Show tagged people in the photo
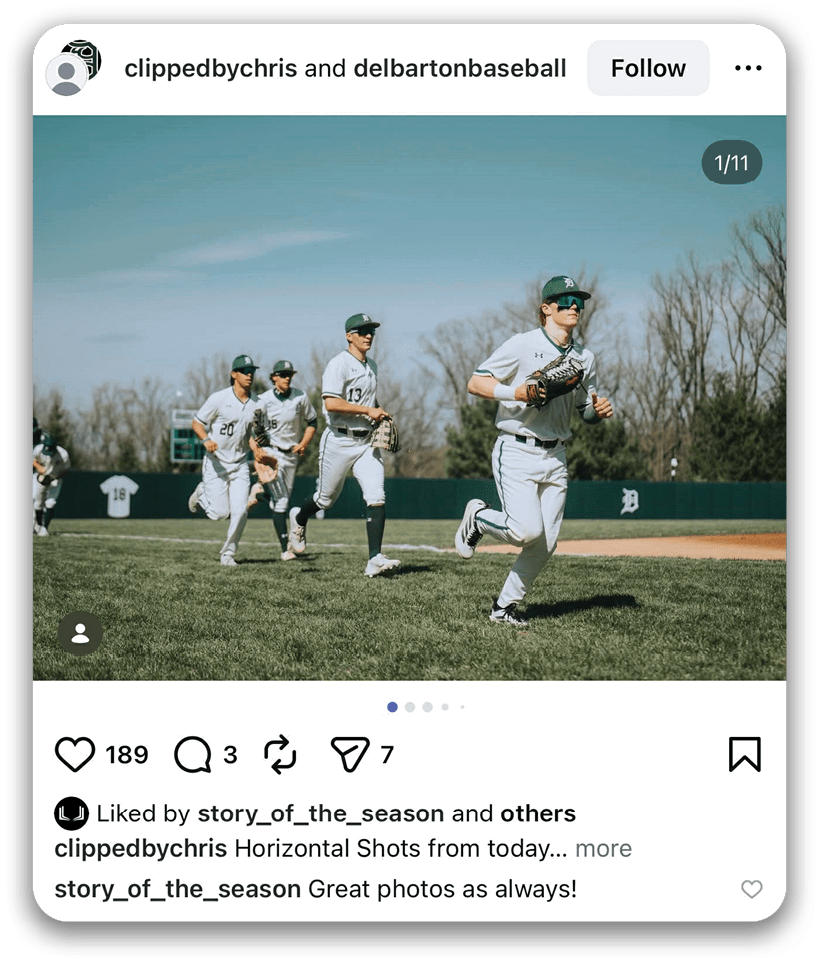 (80, 633)
